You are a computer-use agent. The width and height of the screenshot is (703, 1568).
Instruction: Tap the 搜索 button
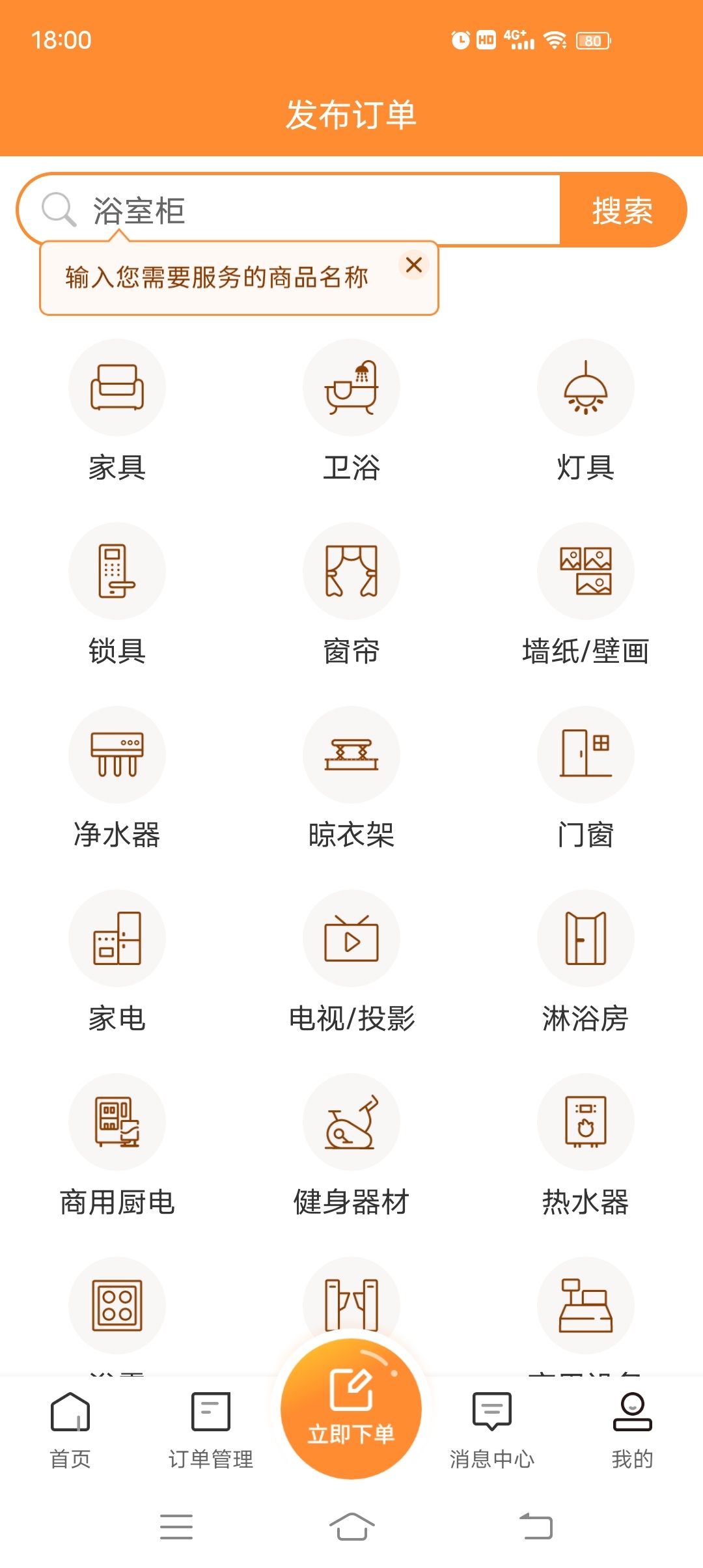[622, 210]
